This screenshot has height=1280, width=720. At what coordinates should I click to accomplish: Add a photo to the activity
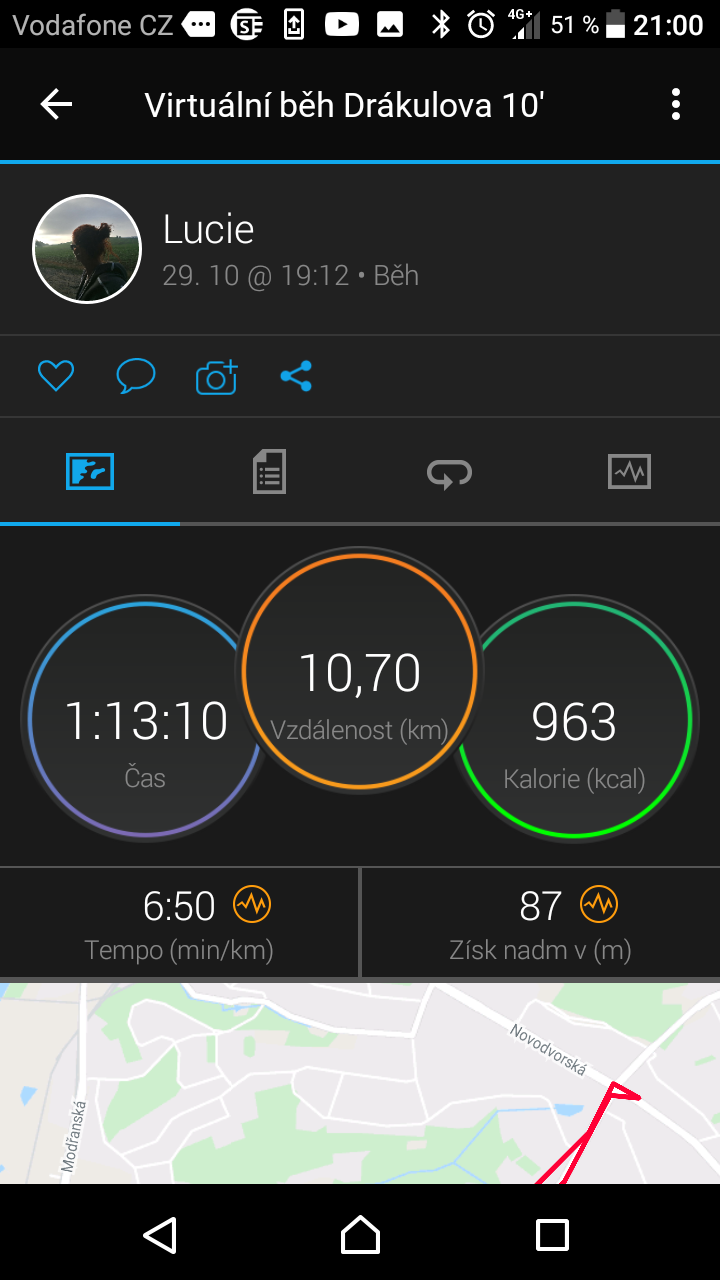tap(216, 376)
